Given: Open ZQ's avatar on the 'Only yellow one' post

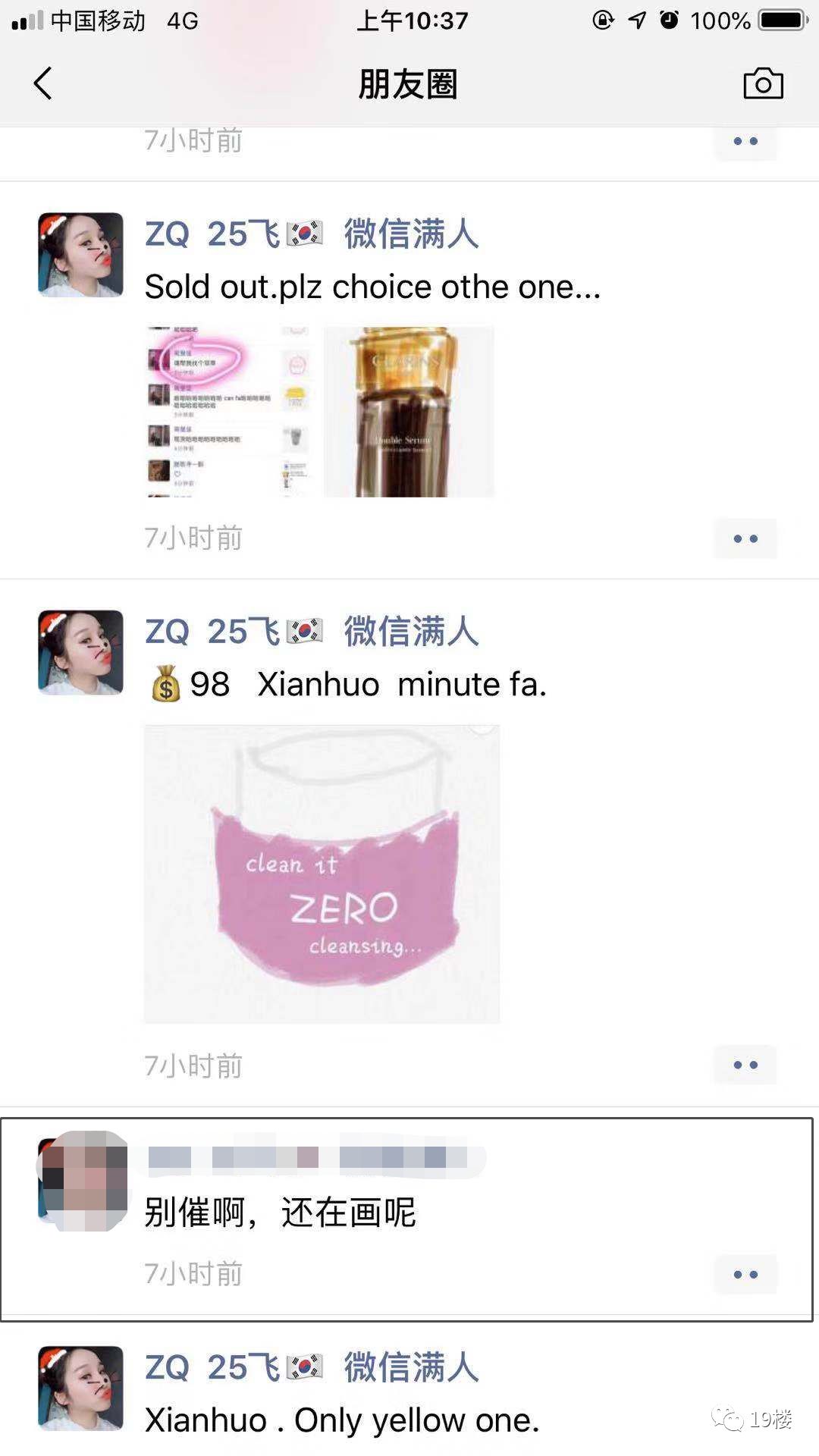Looking at the screenshot, I should point(80,1388).
